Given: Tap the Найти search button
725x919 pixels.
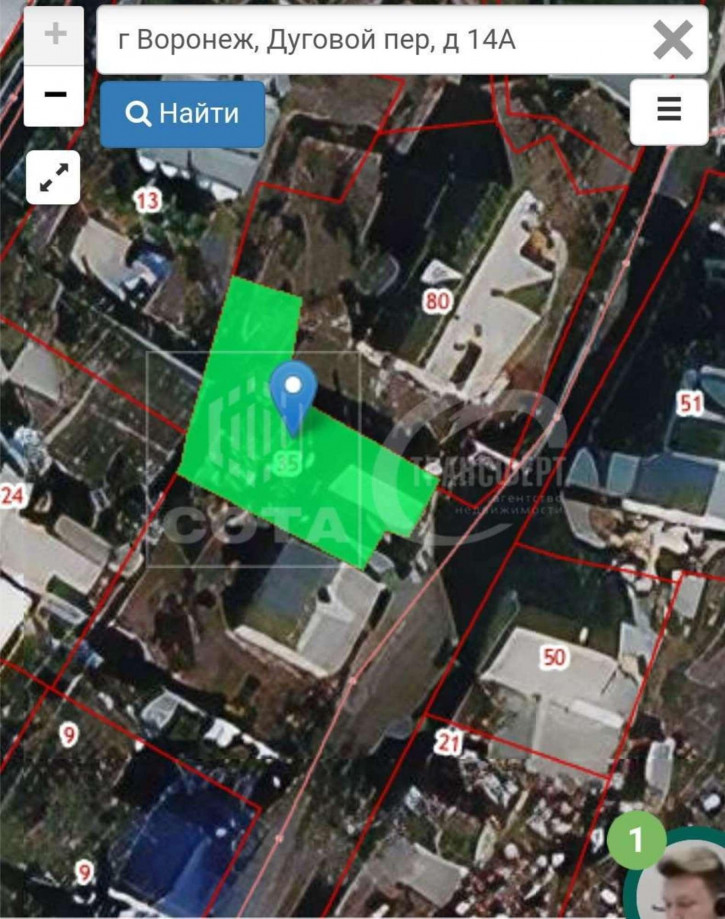Looking at the screenshot, I should 182,114.
